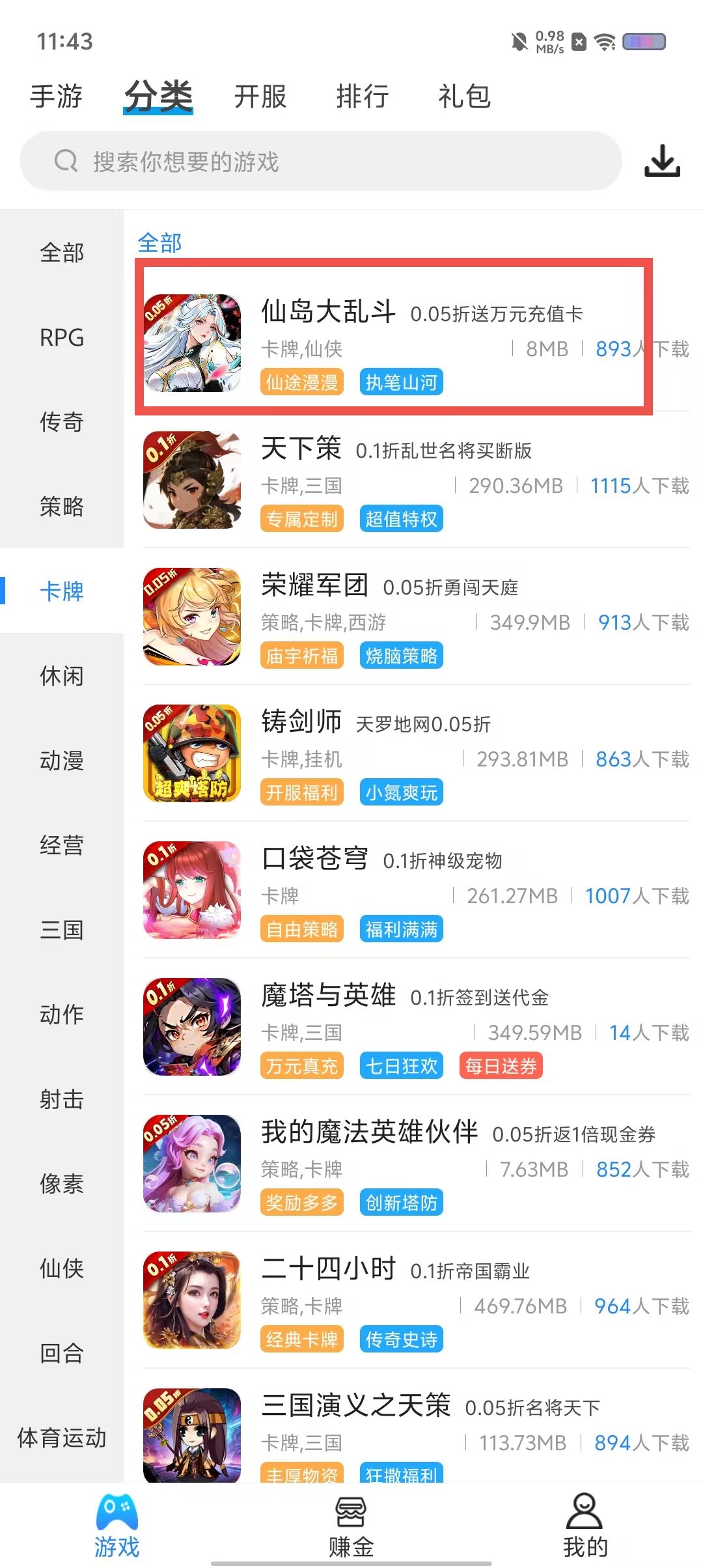The width and height of the screenshot is (703, 1568).
Task: Switch to the 排行 tab
Action: (x=363, y=96)
